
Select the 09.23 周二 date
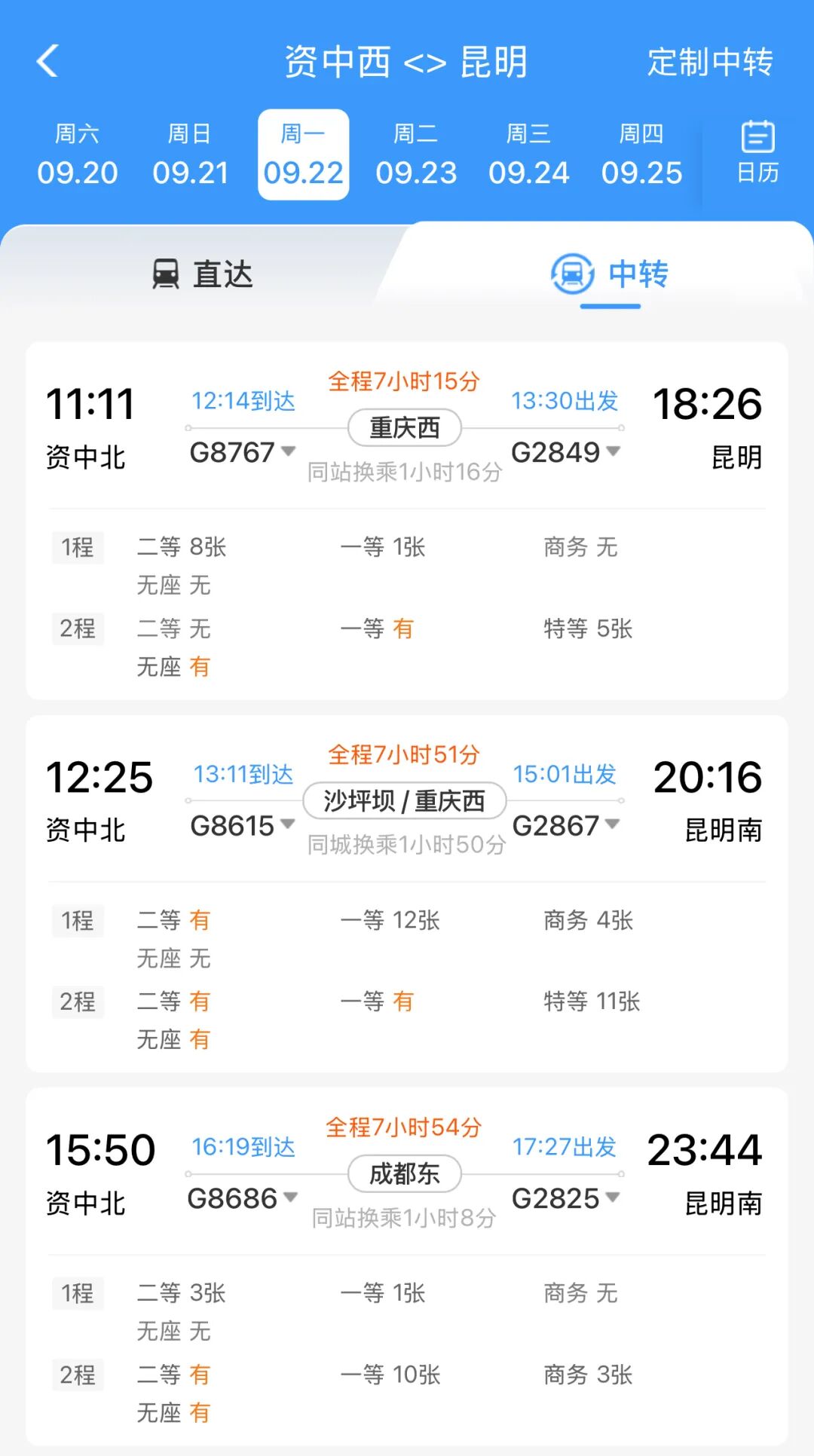pos(416,154)
